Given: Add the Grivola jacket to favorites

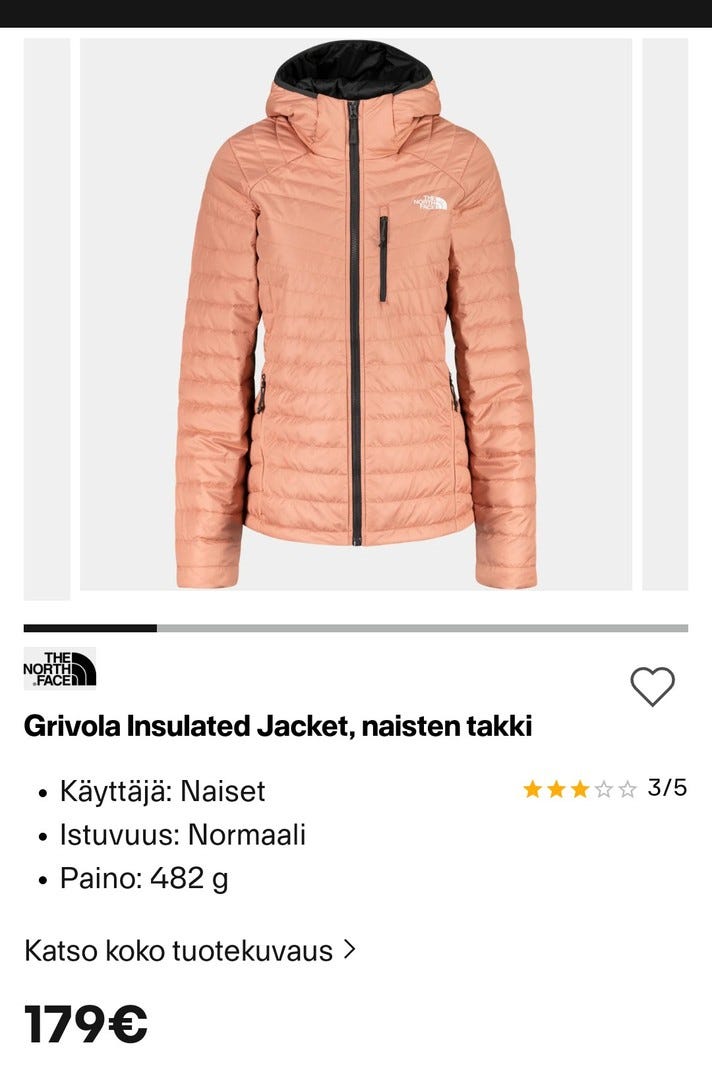Looking at the screenshot, I should (652, 687).
